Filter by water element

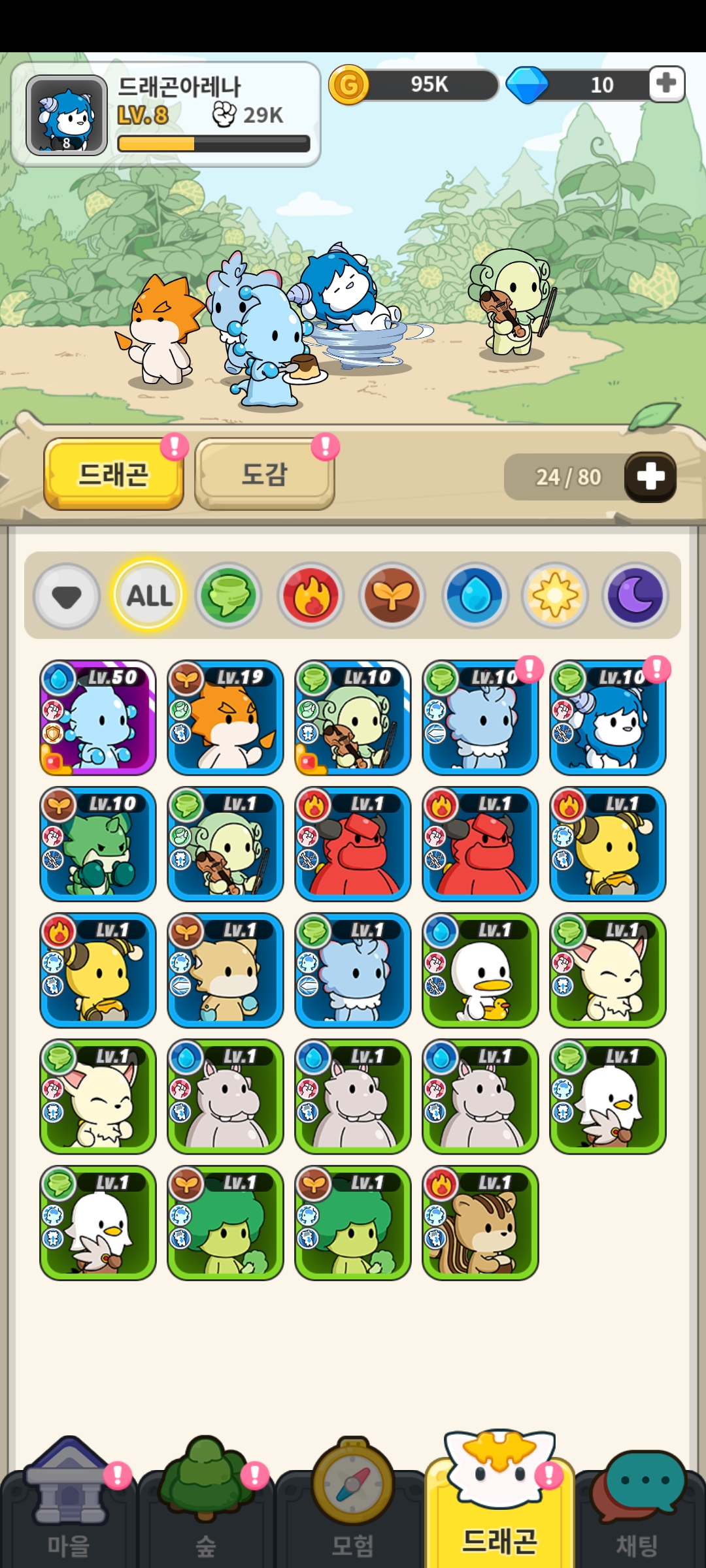coord(475,596)
